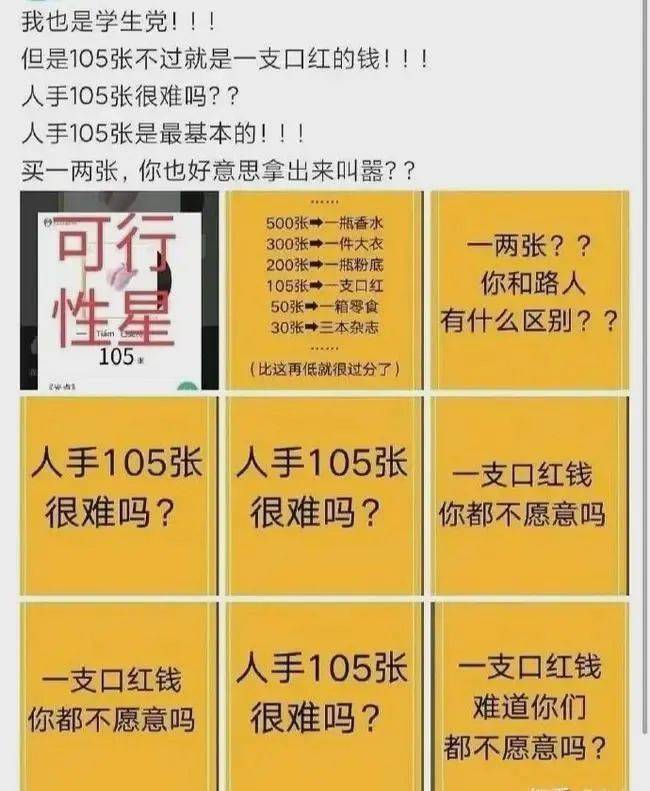This screenshot has height=791, width=650.
Task: Open the album cover image showing 105
Action: [119, 290]
